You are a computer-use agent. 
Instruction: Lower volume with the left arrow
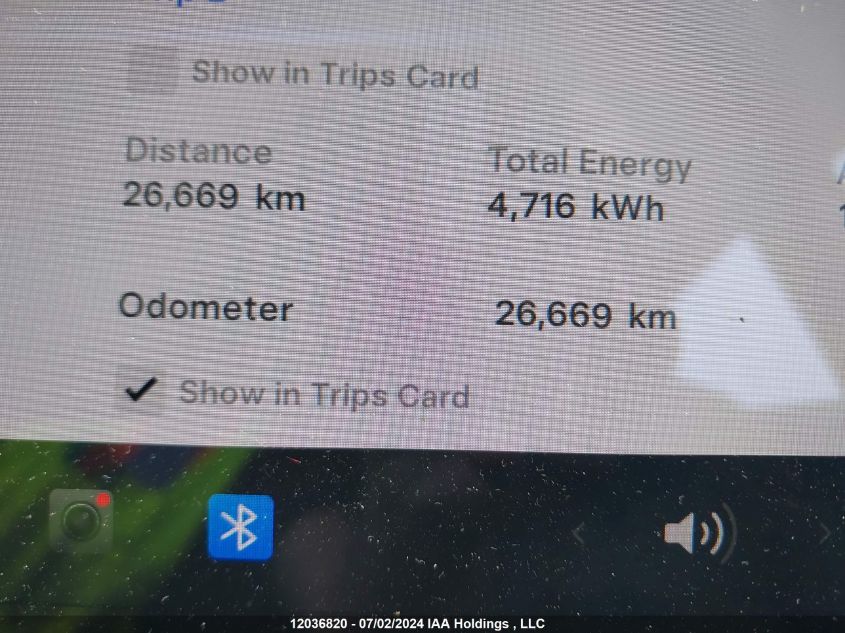coord(579,534)
